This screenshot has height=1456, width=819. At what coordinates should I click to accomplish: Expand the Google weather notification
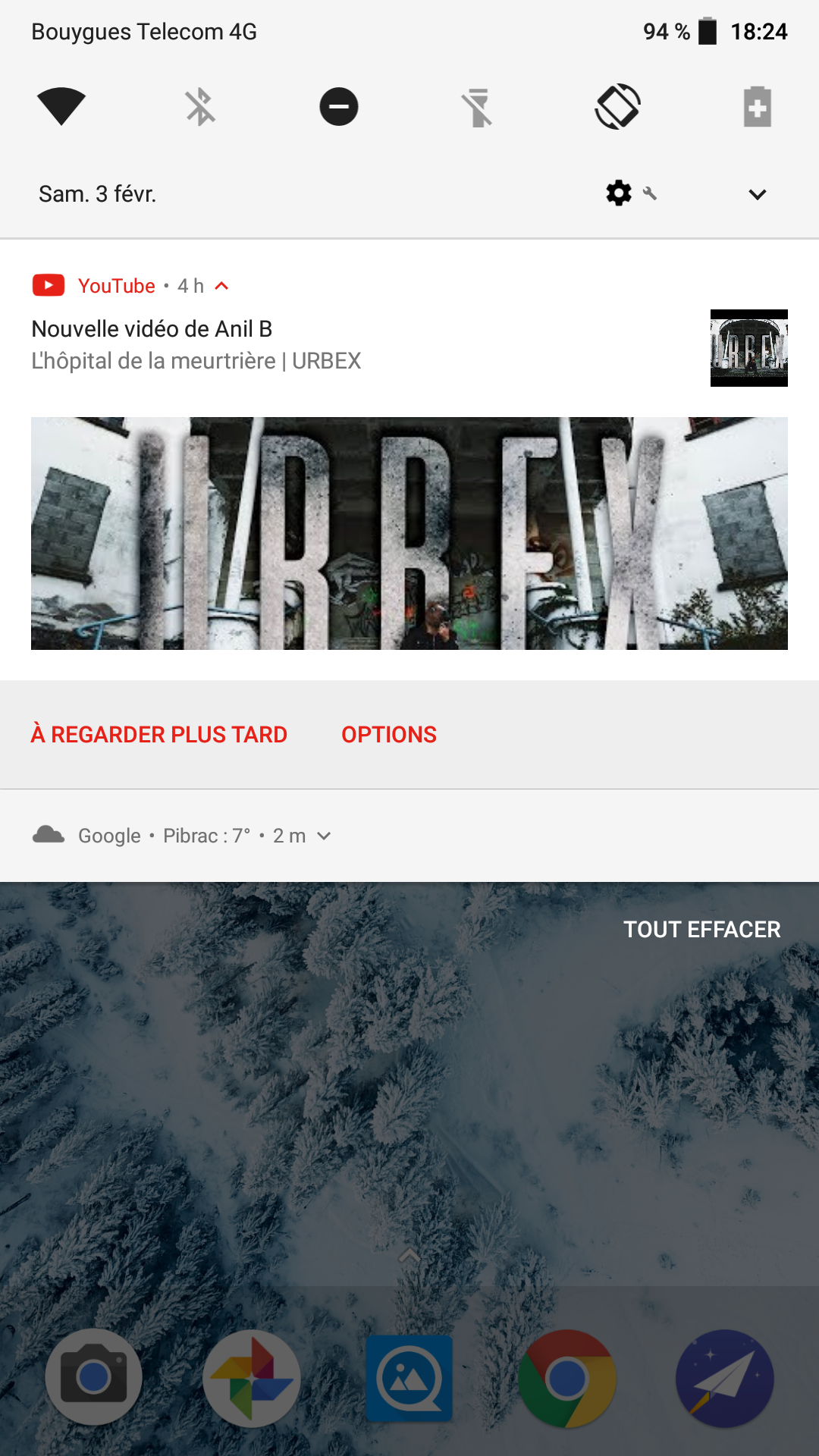(x=324, y=836)
